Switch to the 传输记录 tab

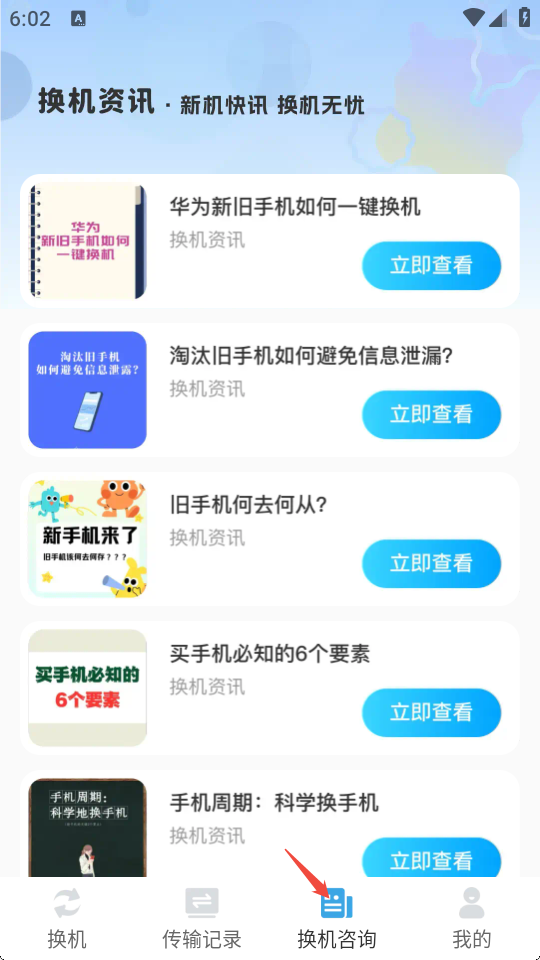click(202, 917)
